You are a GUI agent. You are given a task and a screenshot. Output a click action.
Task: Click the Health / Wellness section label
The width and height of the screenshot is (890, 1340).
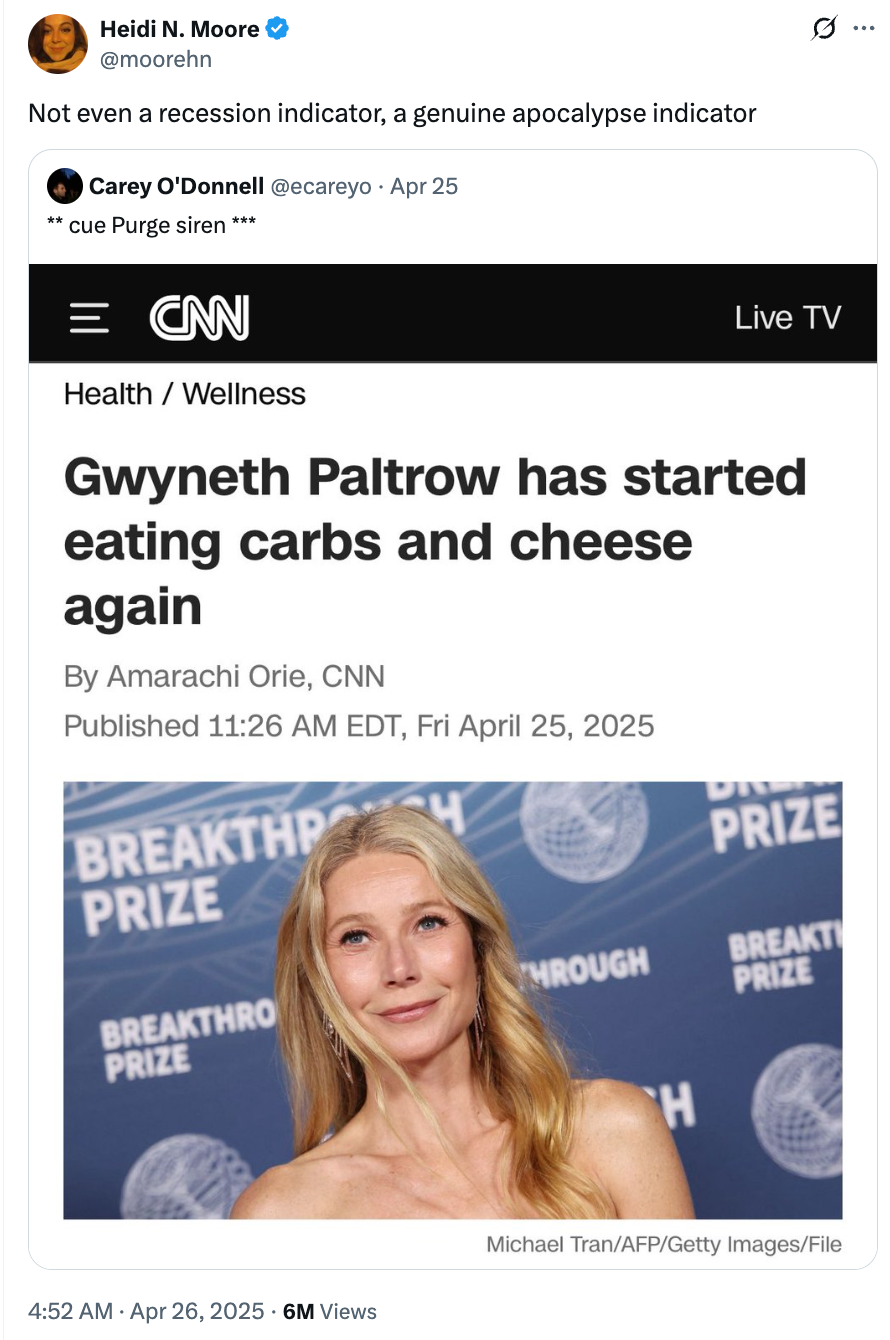click(184, 393)
